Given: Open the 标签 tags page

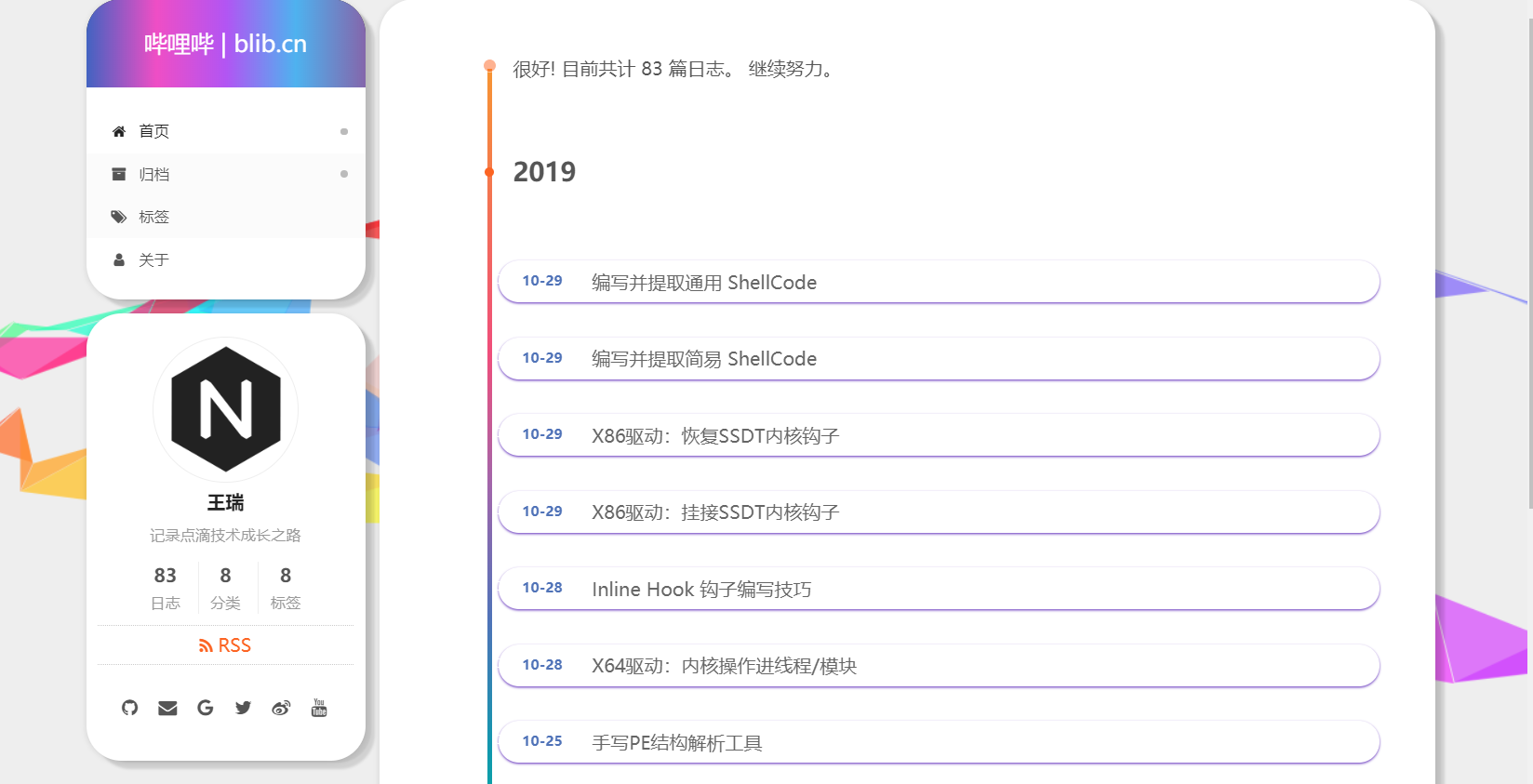Looking at the screenshot, I should [154, 217].
